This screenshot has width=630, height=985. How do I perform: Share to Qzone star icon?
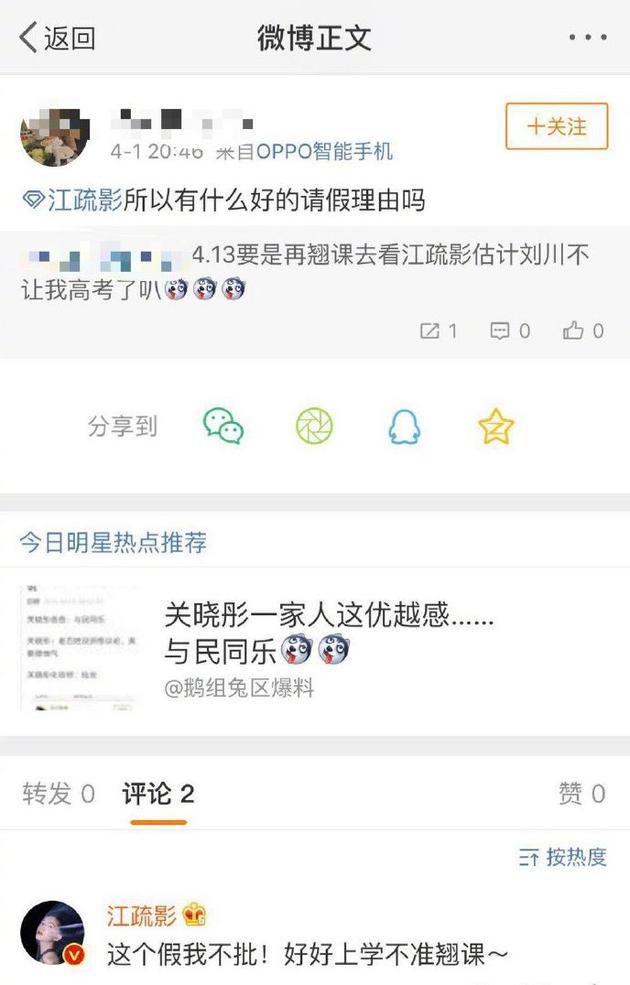click(x=495, y=427)
